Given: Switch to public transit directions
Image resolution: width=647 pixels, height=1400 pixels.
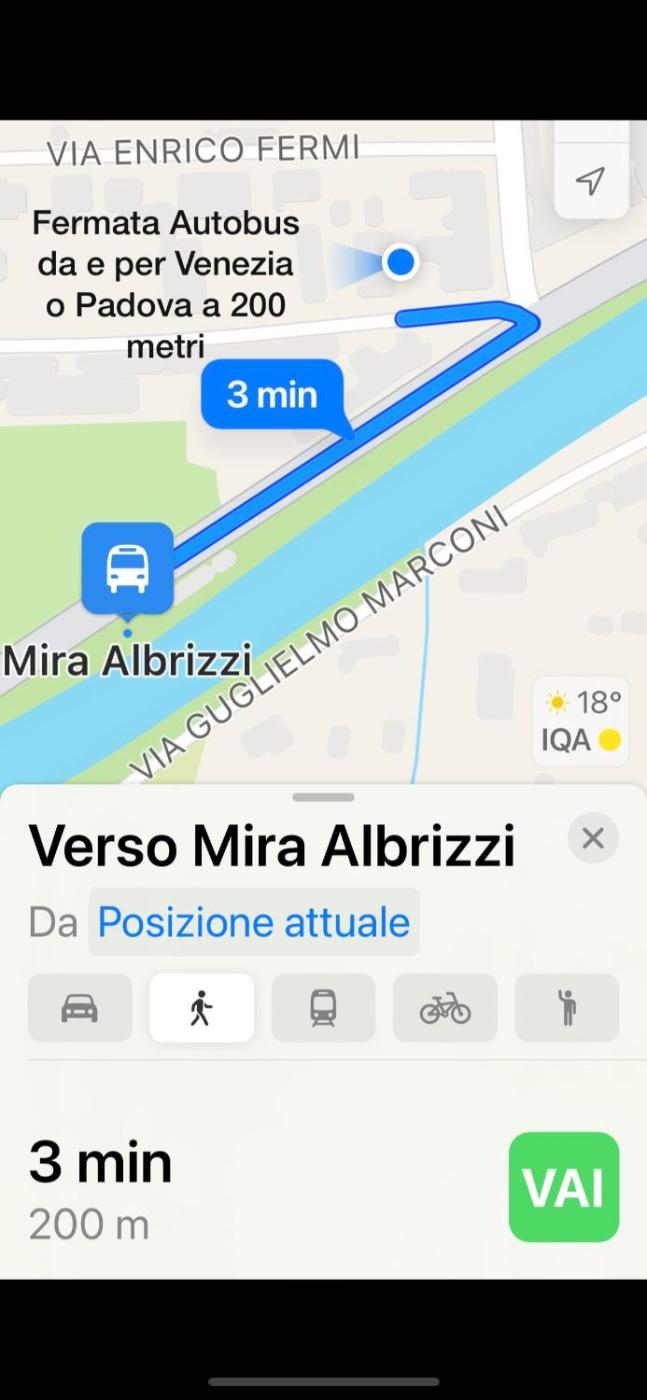Looking at the screenshot, I should point(323,1008).
